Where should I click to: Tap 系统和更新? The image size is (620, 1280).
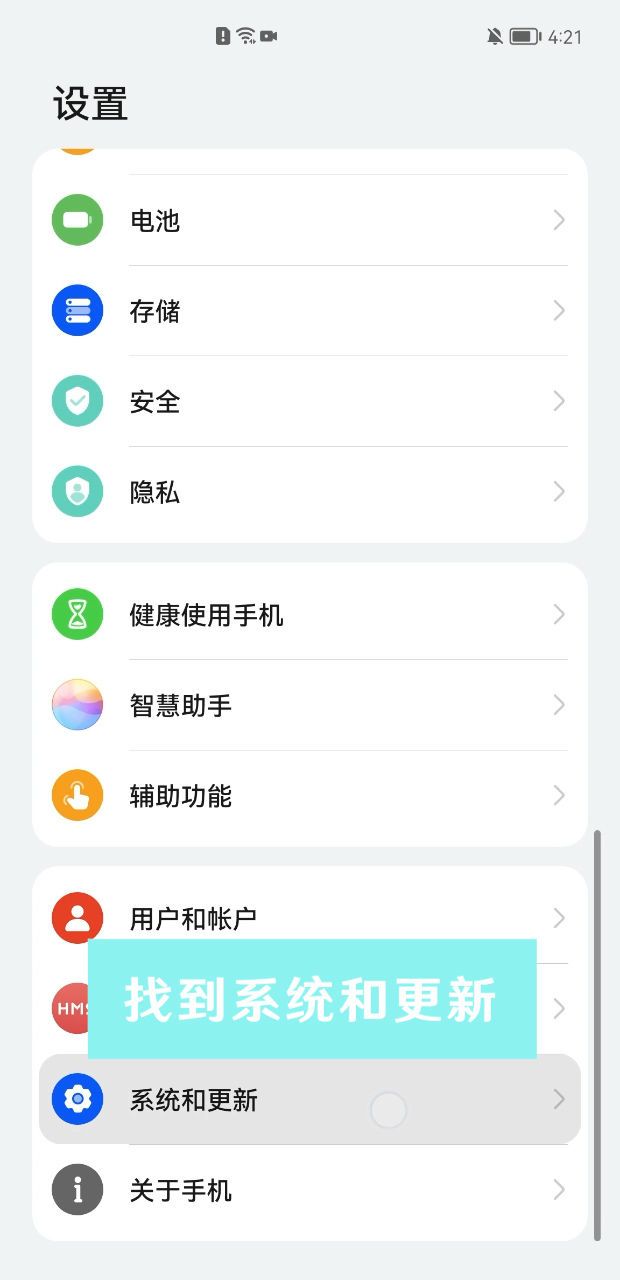[310, 1100]
